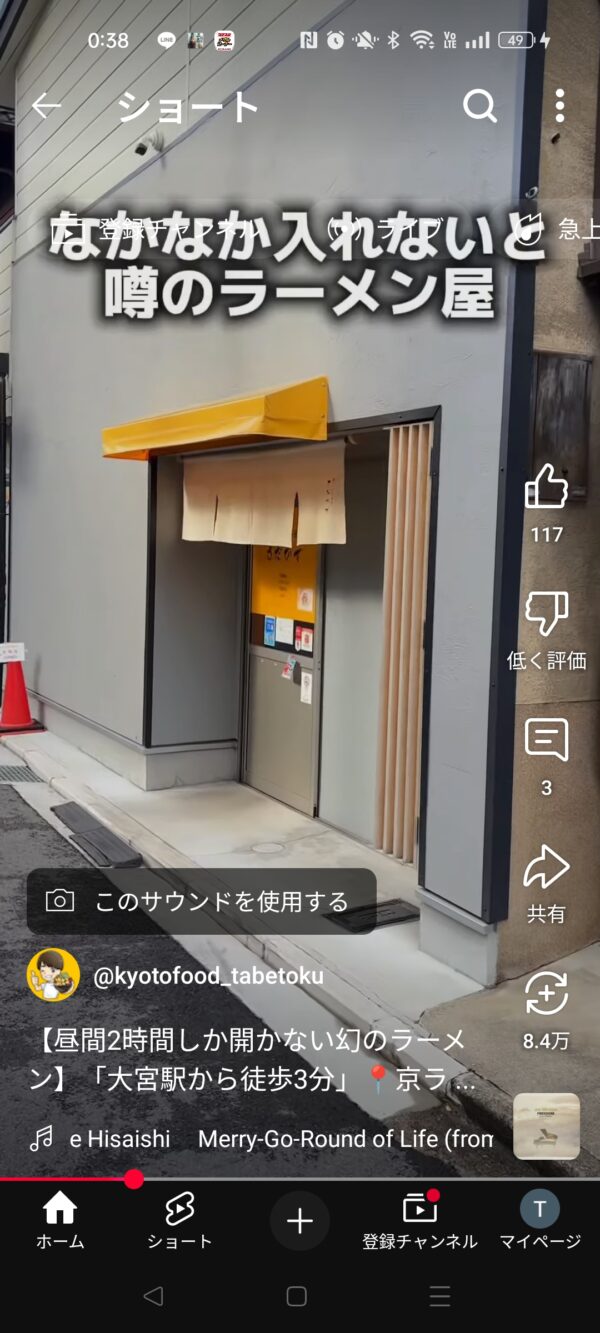Screen dimensions: 600x1333
Task: Seek using the red progress bar
Action: [300, 1179]
